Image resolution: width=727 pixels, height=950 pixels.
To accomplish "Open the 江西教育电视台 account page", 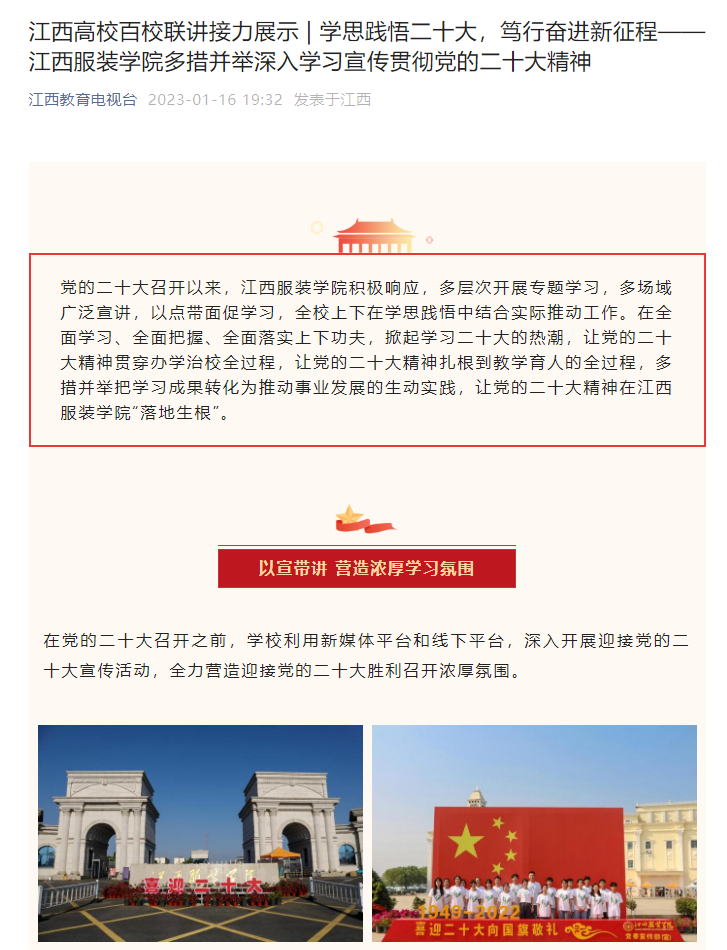I will coord(82,100).
